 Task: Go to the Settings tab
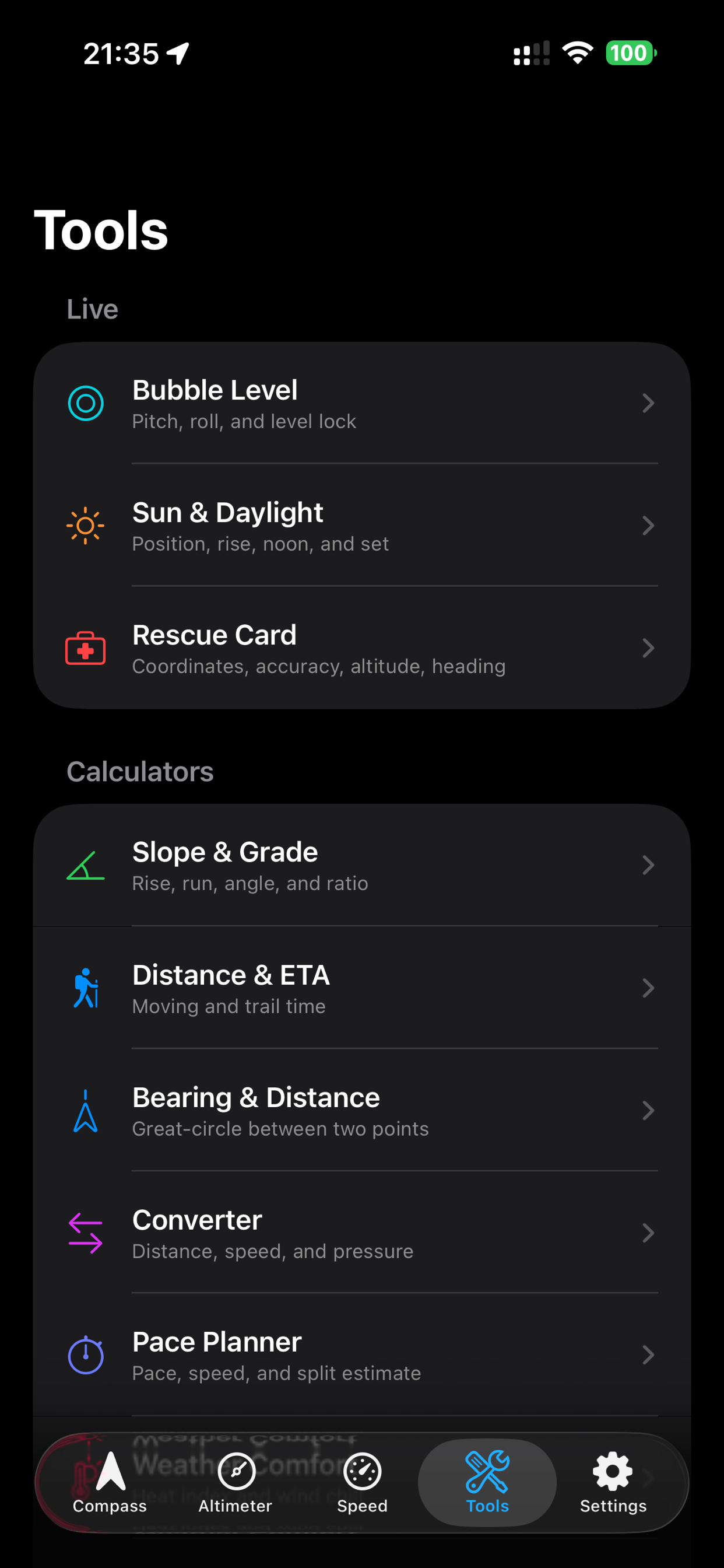pos(613,1482)
